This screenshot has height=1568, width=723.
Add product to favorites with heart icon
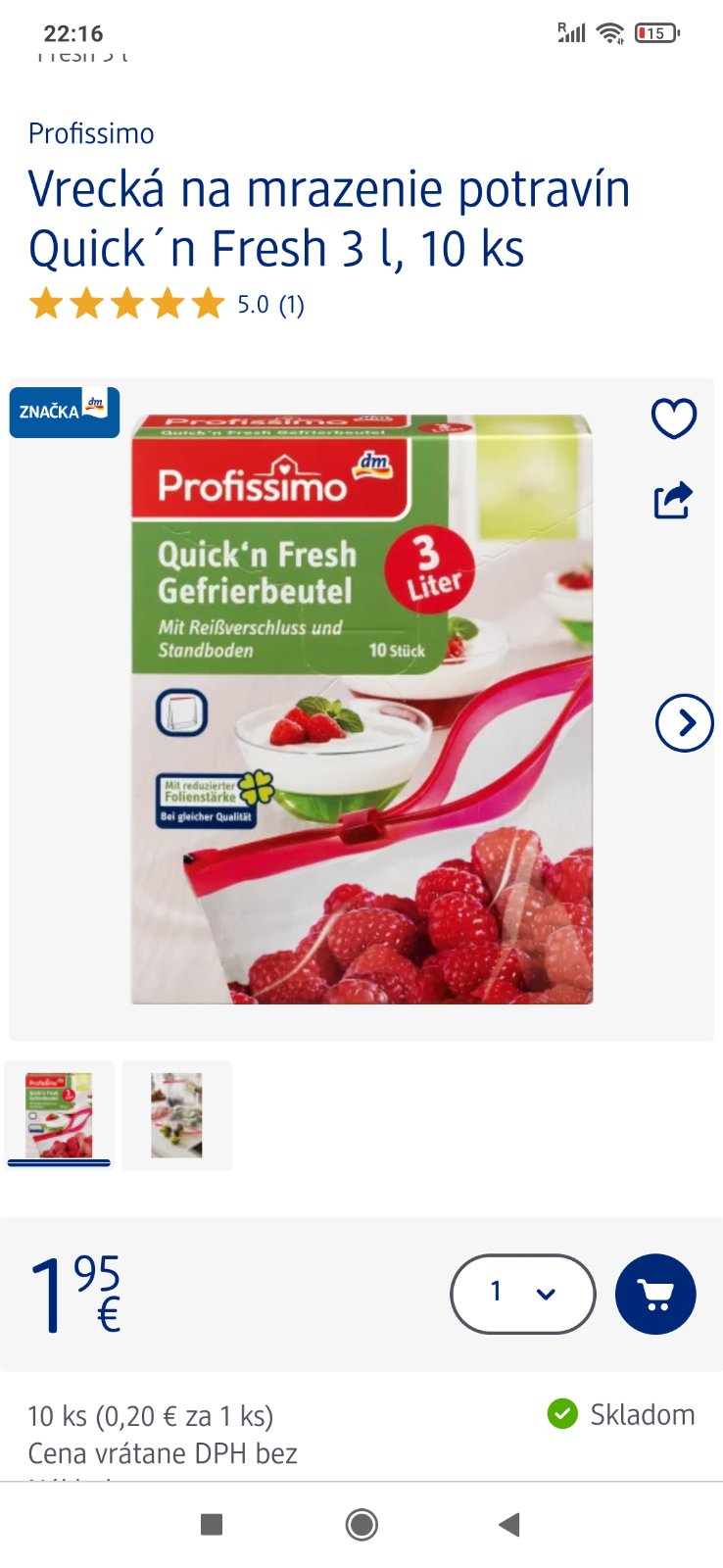(673, 419)
